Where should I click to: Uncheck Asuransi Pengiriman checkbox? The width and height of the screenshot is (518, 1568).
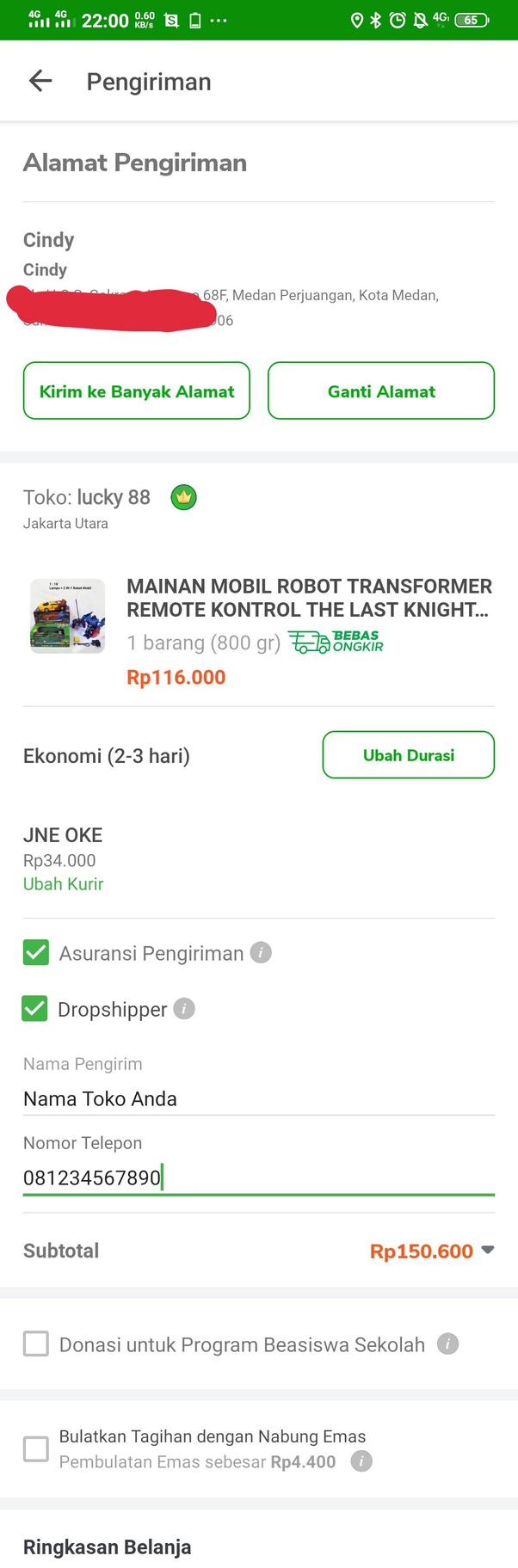[x=36, y=953]
